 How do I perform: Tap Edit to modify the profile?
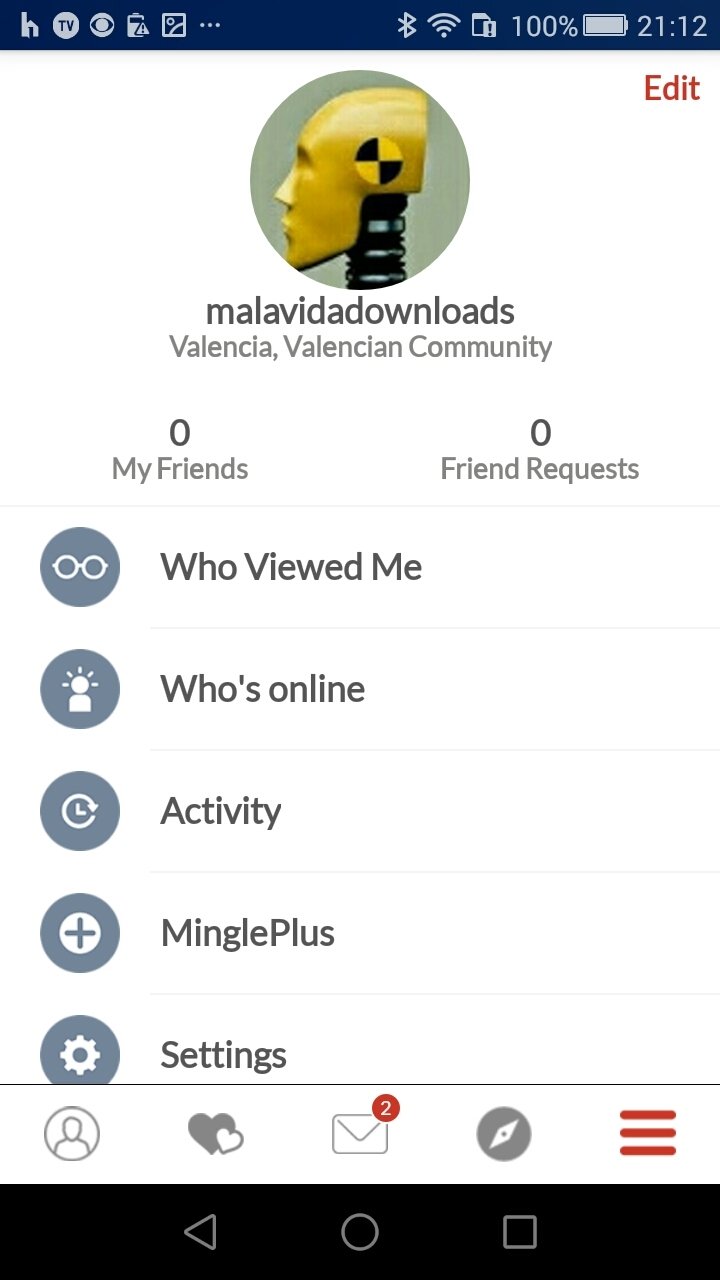pyautogui.click(x=671, y=88)
